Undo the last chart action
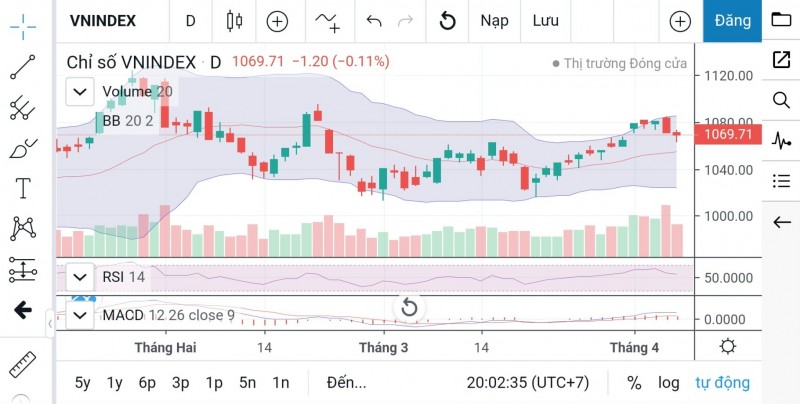 tap(374, 20)
